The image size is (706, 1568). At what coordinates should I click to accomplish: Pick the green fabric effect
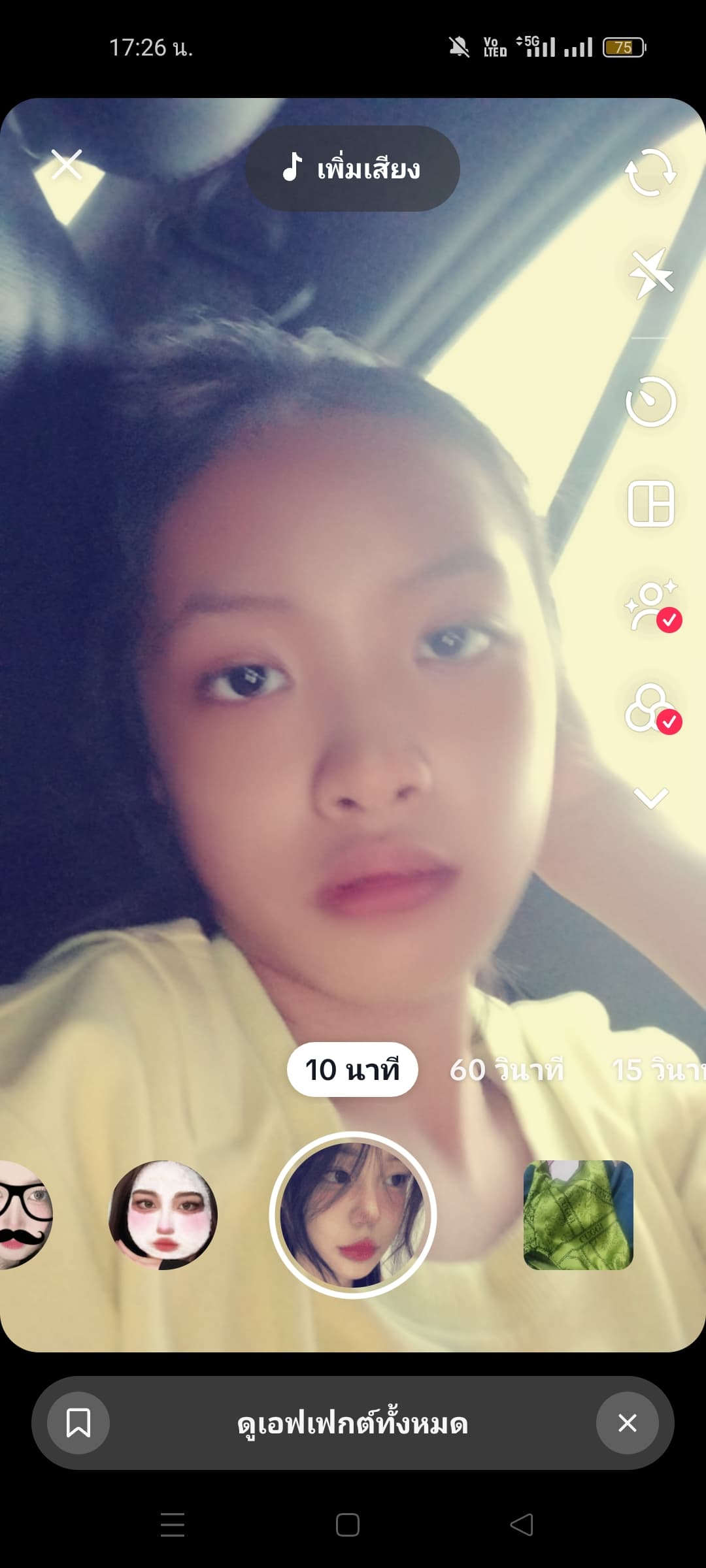point(578,1215)
